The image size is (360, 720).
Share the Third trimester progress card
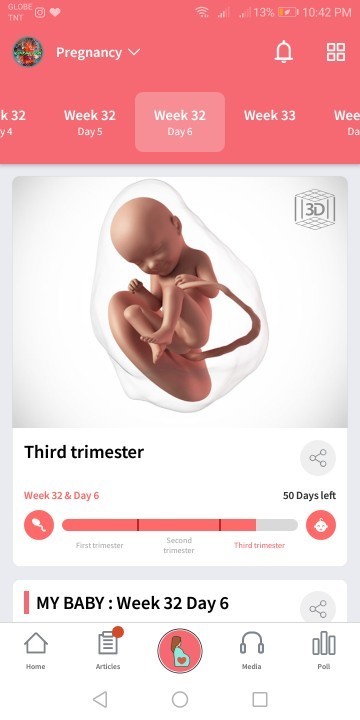[x=318, y=458]
